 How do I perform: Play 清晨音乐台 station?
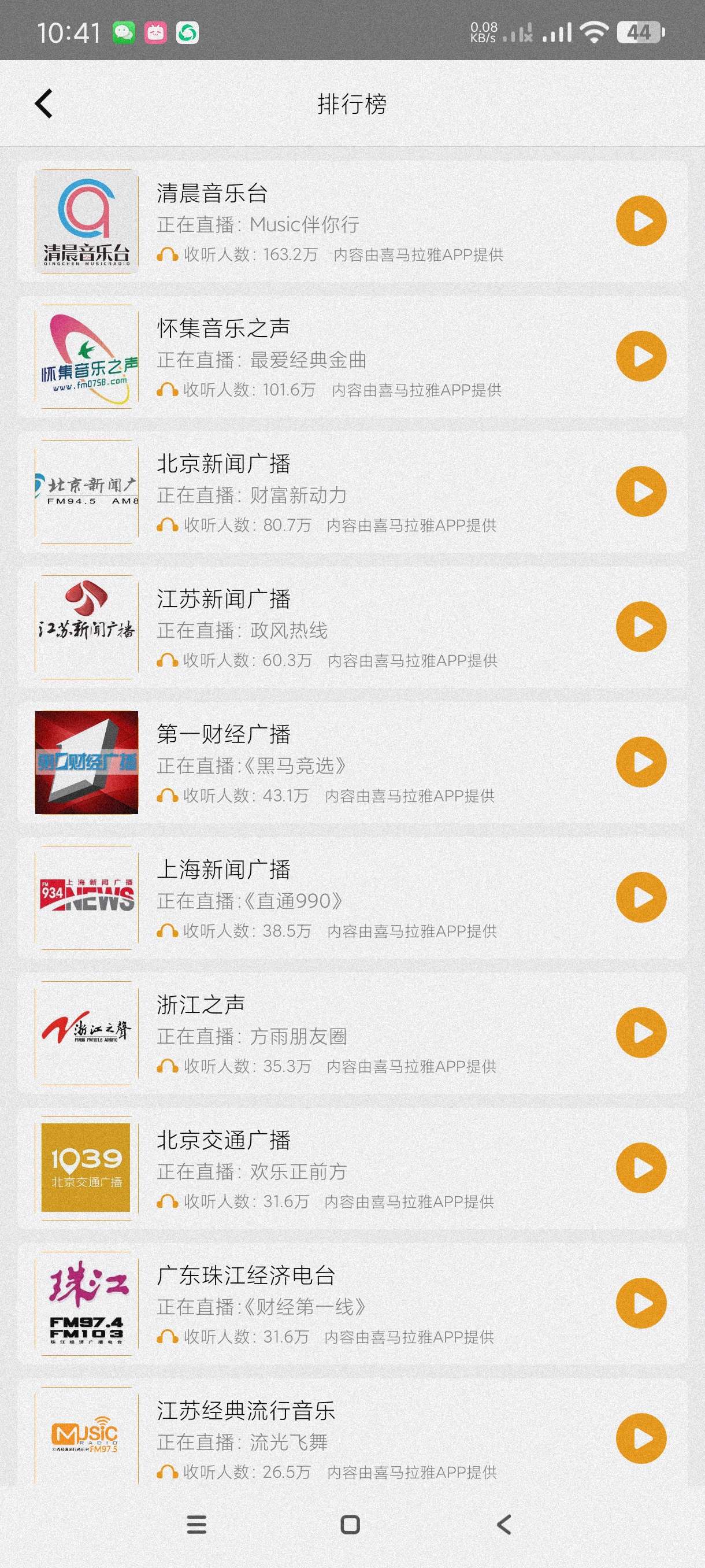pos(641,221)
